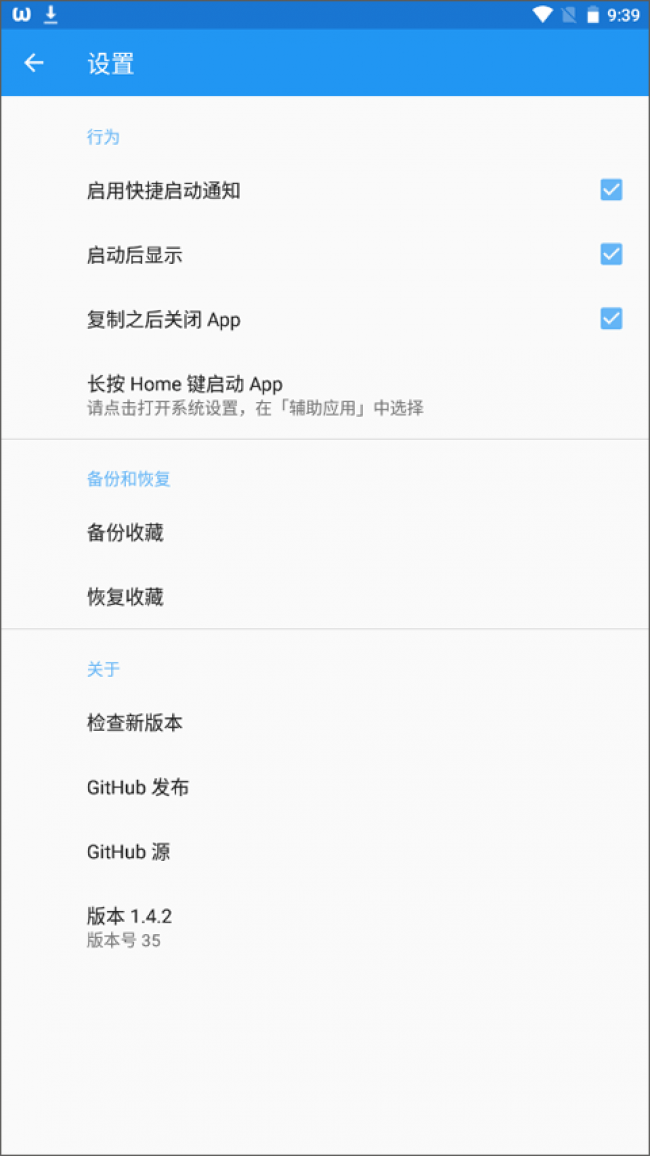650x1156 pixels.
Task: Open the GitHub 发布 page
Action: pyautogui.click(x=138, y=788)
